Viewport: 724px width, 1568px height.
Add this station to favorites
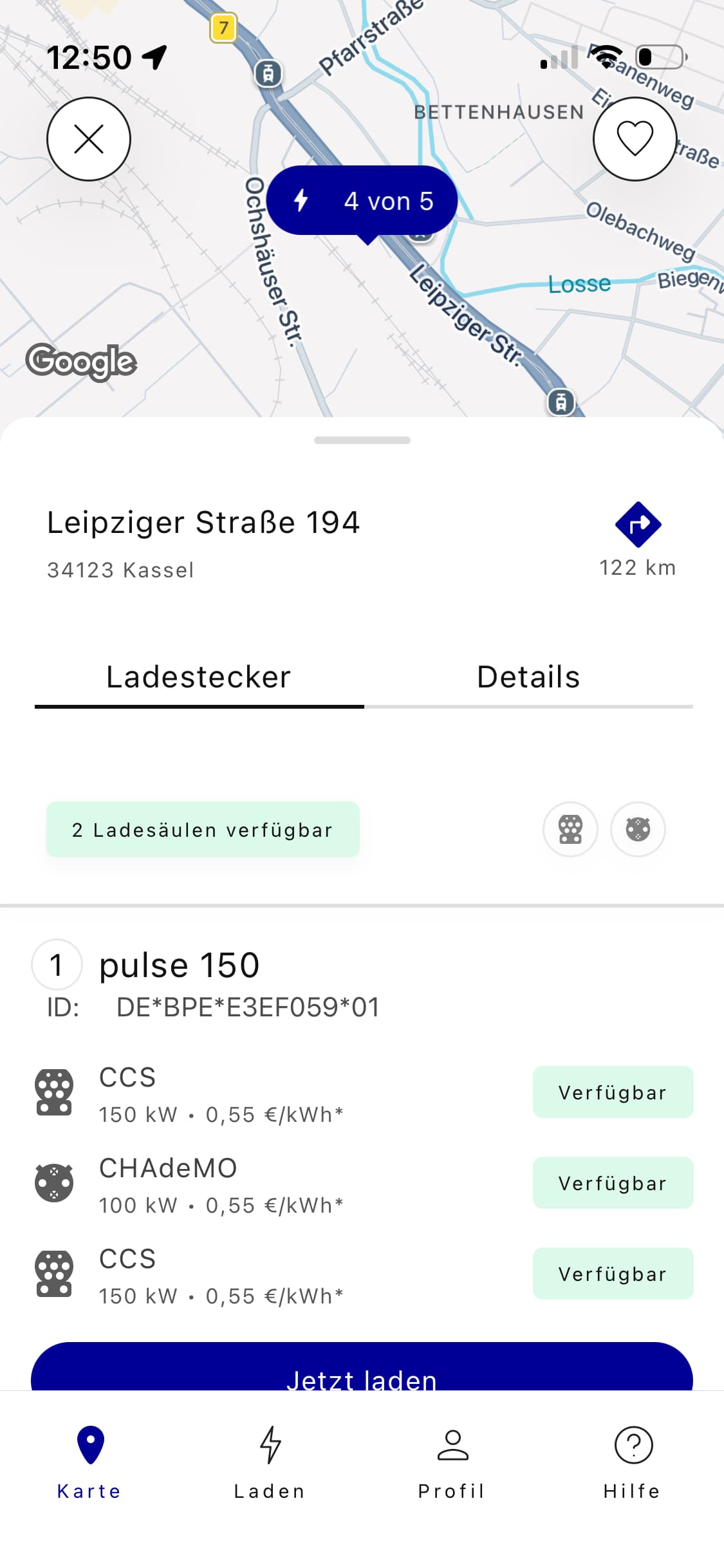[635, 139]
